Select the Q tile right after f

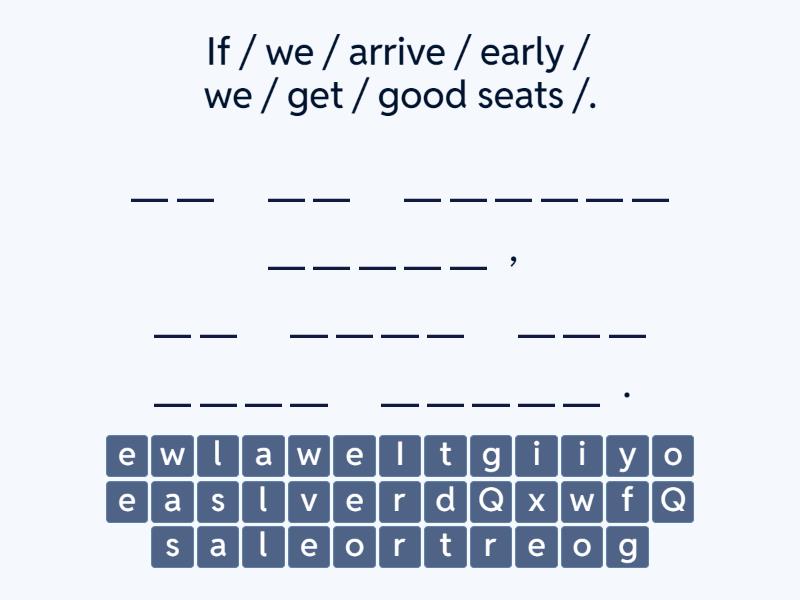(673, 501)
